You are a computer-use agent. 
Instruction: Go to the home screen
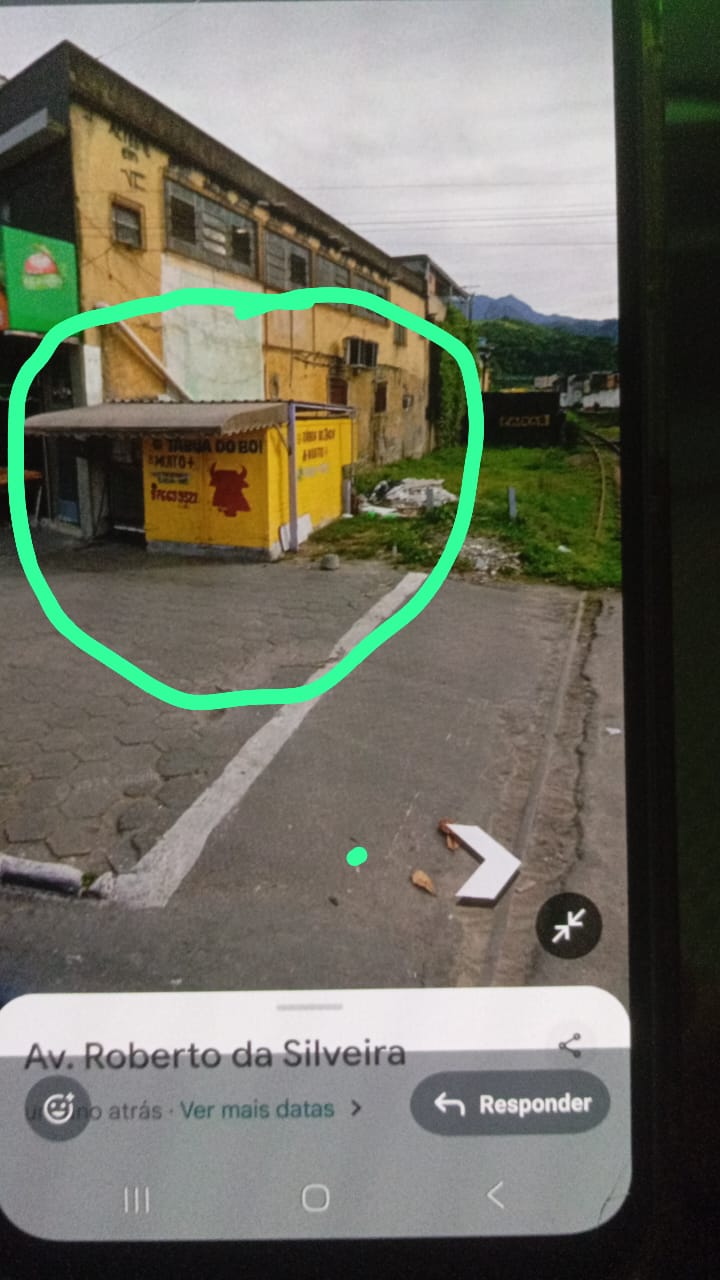pyautogui.click(x=315, y=1197)
